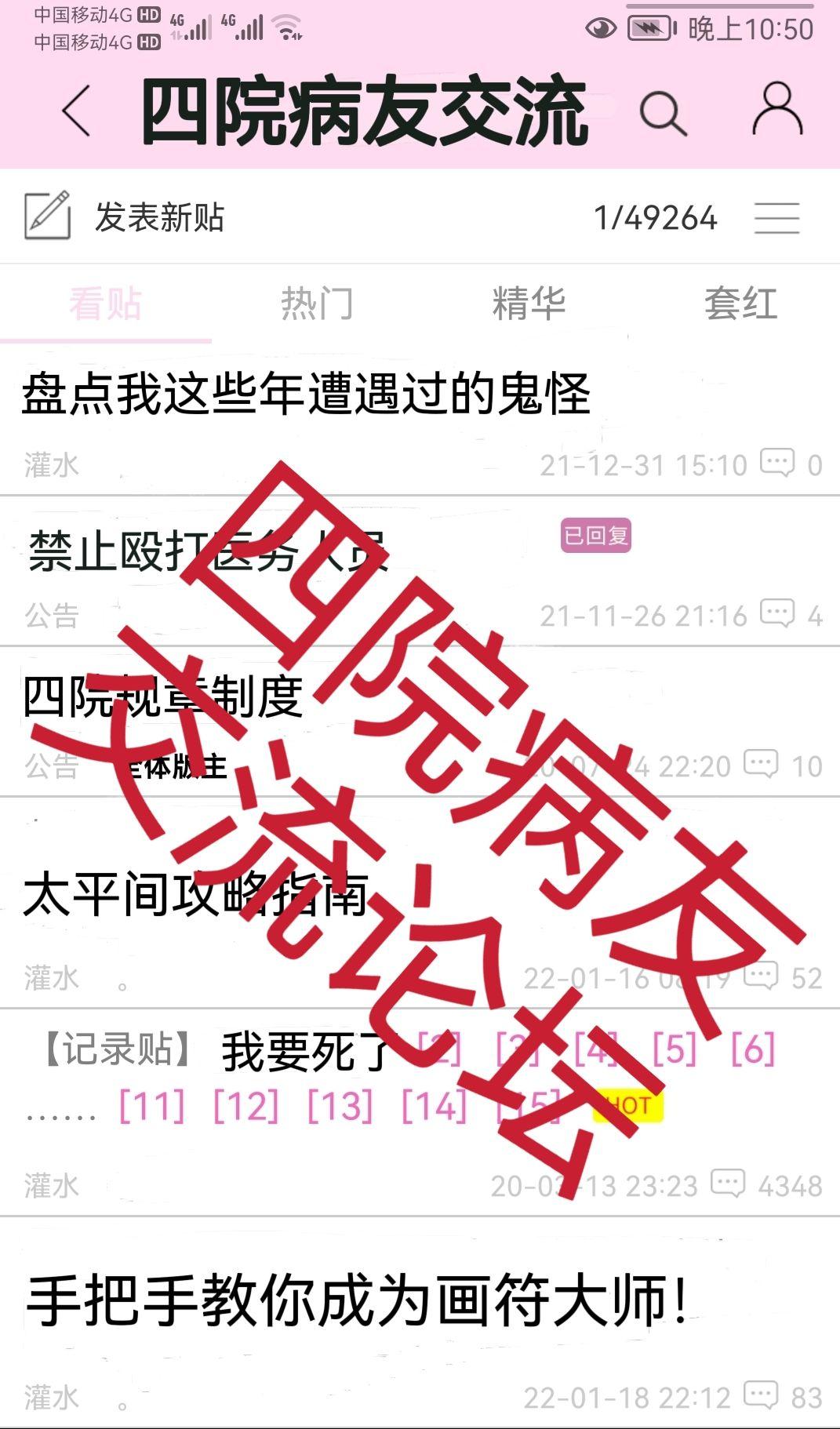Viewport: 840px width, 1429px height.
Task: Open the hamburger list menu near page counter
Action: coord(777,220)
